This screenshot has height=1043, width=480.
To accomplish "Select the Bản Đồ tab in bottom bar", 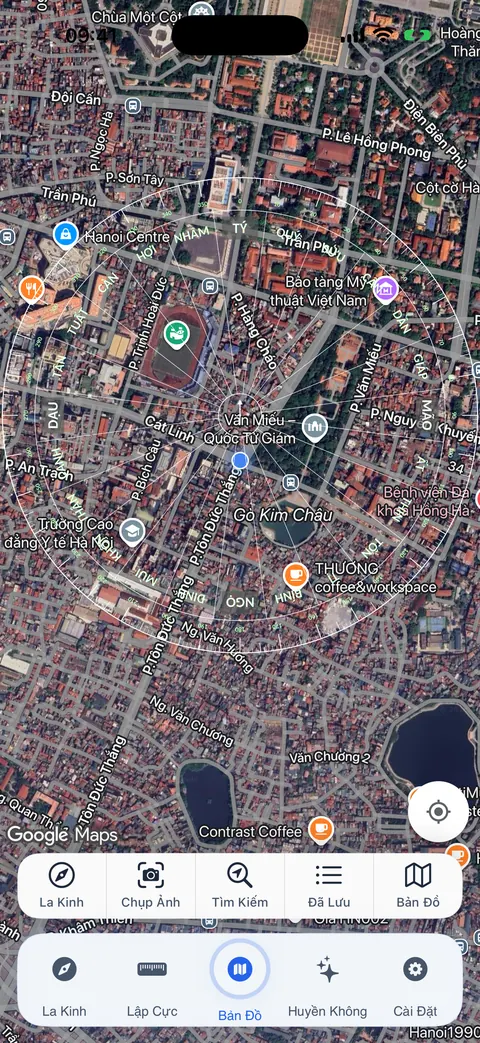I will (240, 982).
